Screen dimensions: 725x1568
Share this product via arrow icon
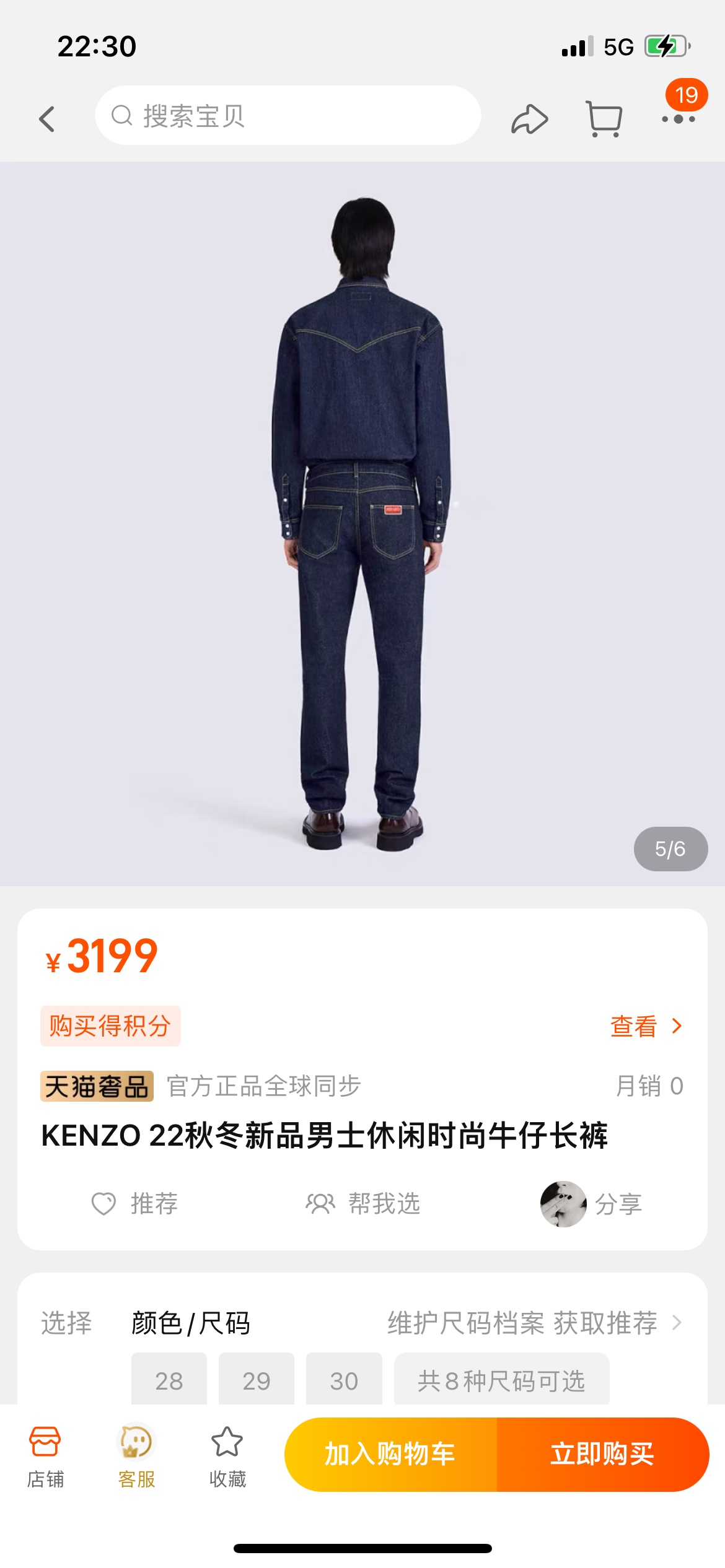click(529, 119)
